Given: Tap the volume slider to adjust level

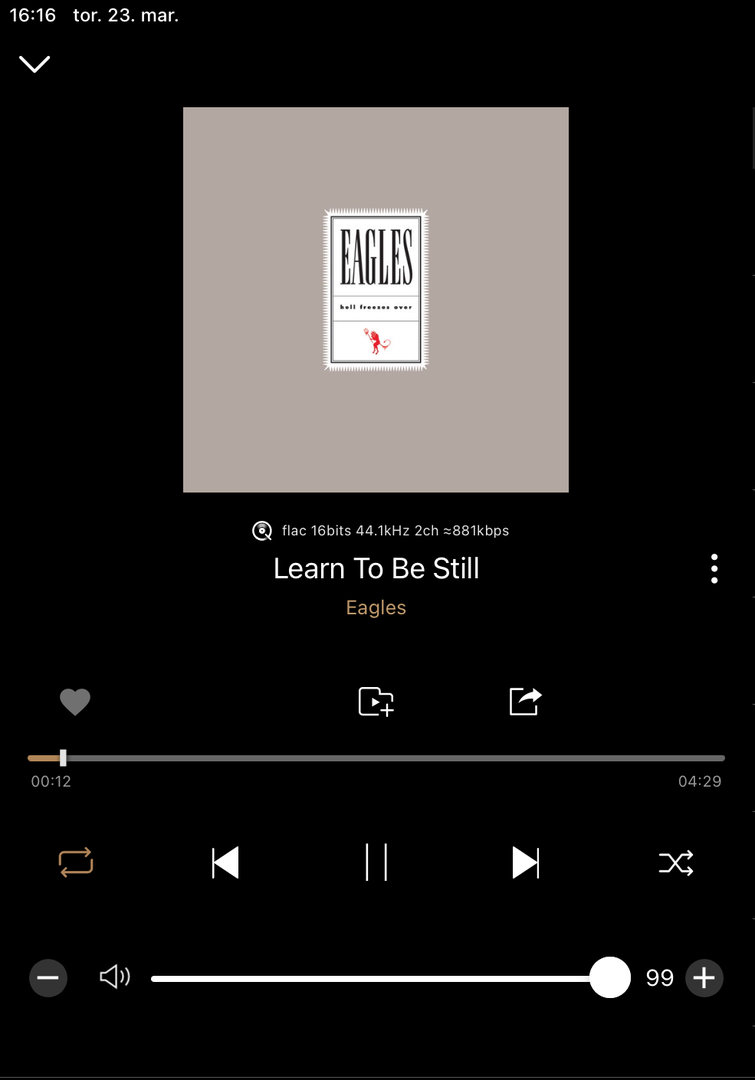Looking at the screenshot, I should pyautogui.click(x=380, y=978).
